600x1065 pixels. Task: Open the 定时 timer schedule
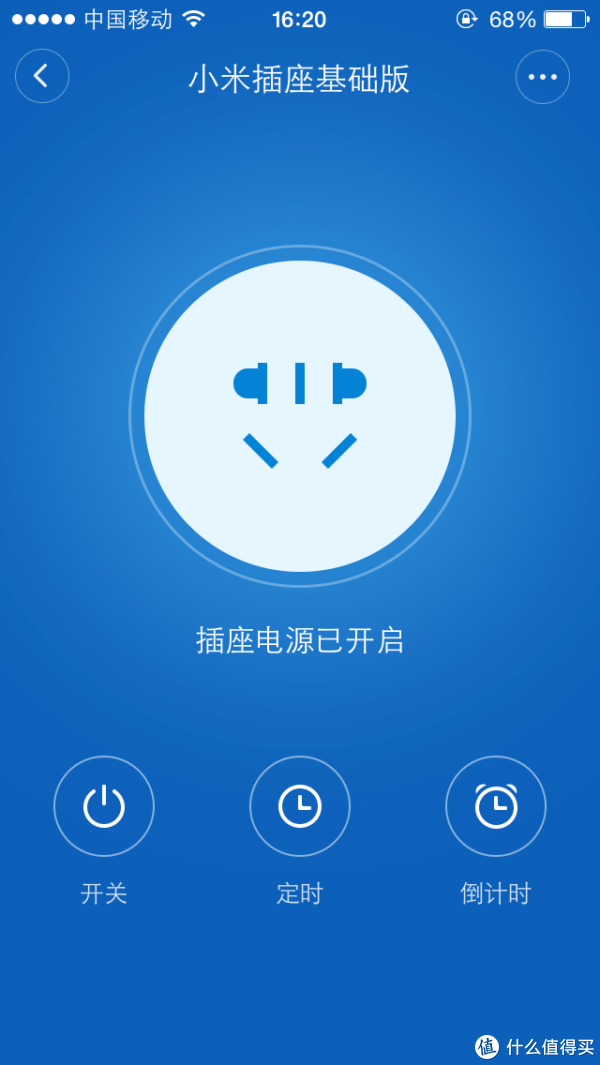point(300,806)
